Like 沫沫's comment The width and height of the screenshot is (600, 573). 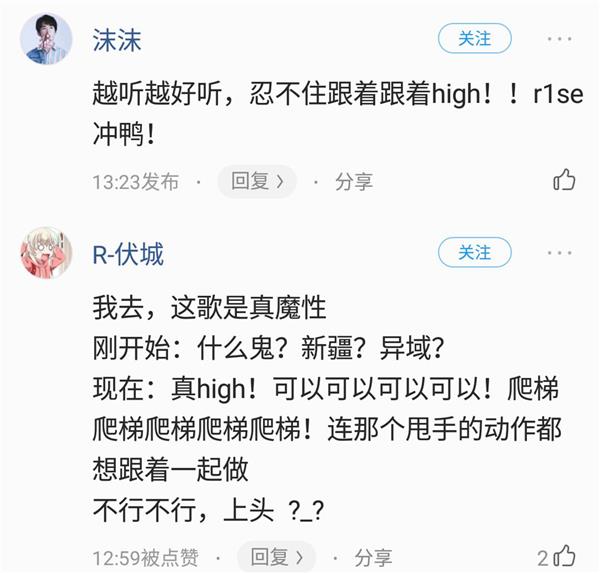click(x=564, y=180)
